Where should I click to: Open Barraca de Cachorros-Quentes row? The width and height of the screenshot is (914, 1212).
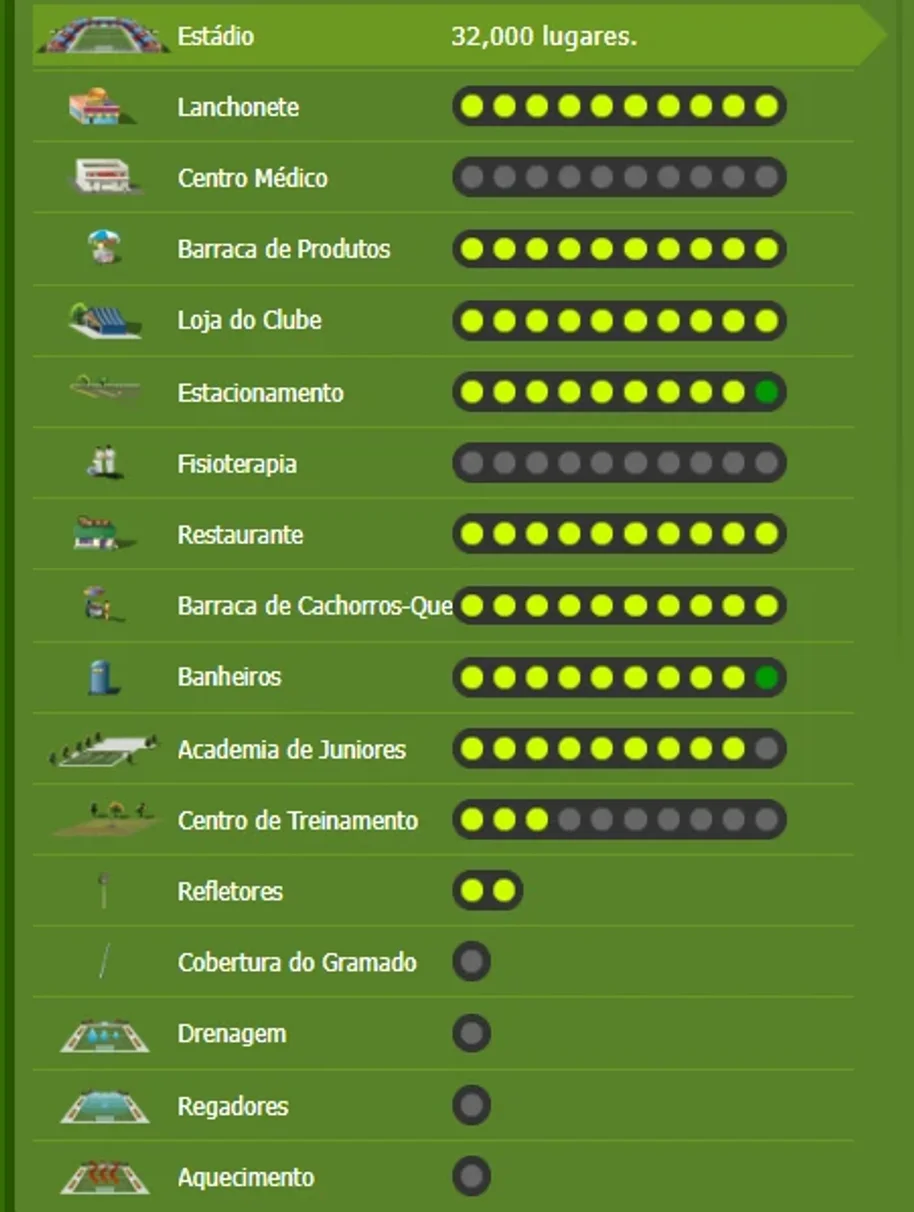pyautogui.click(x=443, y=606)
